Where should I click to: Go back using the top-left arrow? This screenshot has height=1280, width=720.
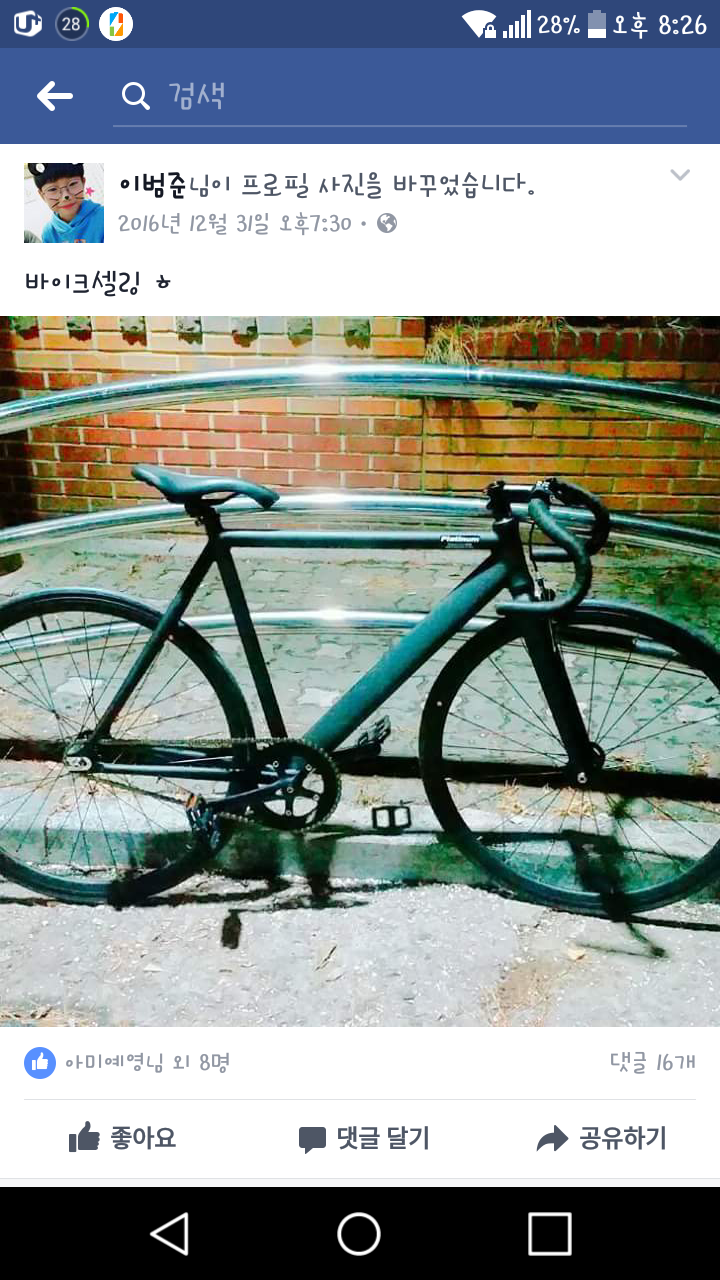(x=55, y=96)
